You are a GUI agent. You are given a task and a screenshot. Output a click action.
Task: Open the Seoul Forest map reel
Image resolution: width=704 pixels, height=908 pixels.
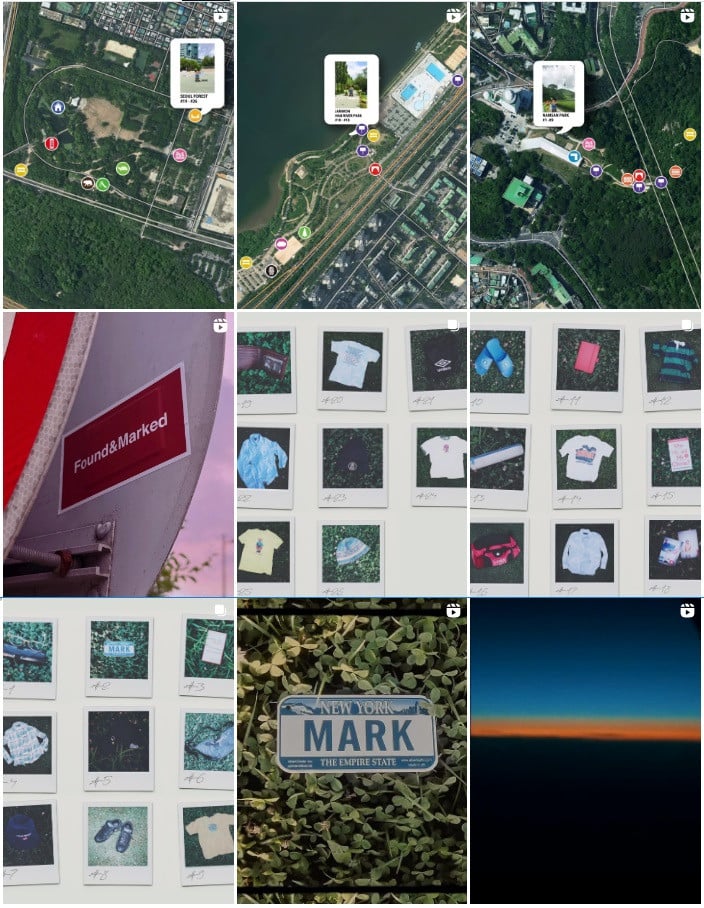coord(118,155)
